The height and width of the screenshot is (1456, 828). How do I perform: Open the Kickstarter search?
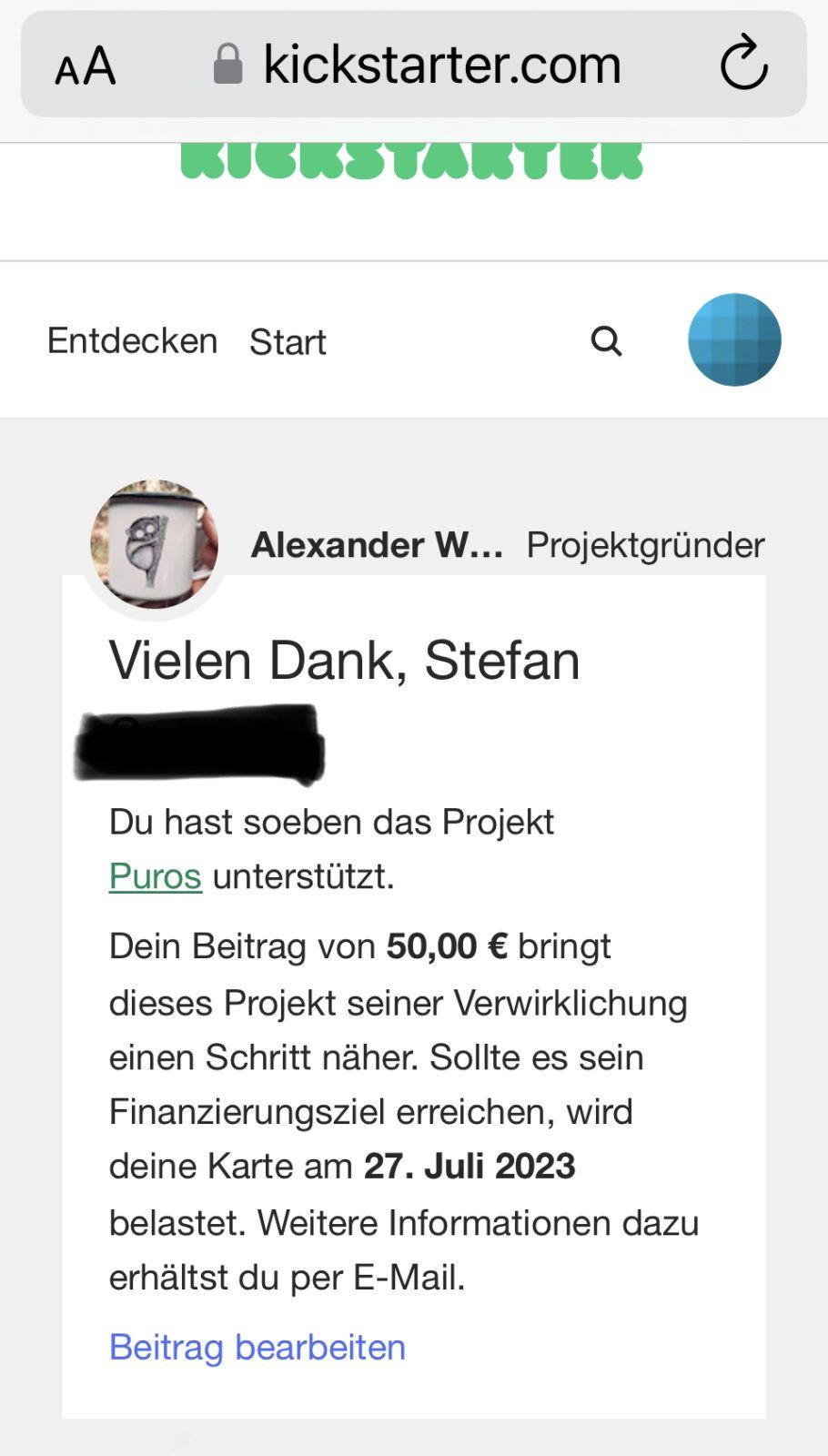606,341
